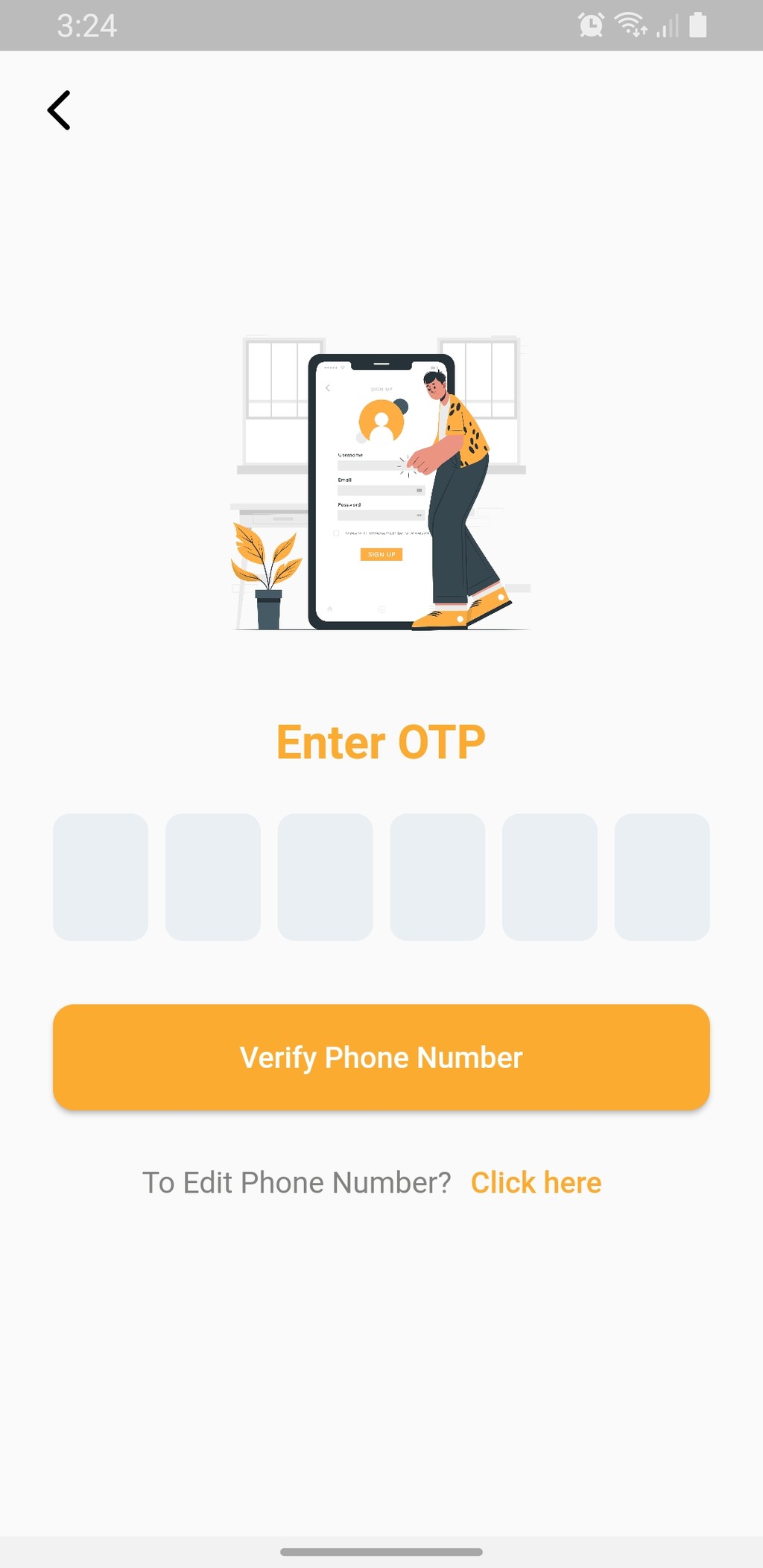
Task: Tap the Verify Phone Number button
Action: (x=381, y=1057)
